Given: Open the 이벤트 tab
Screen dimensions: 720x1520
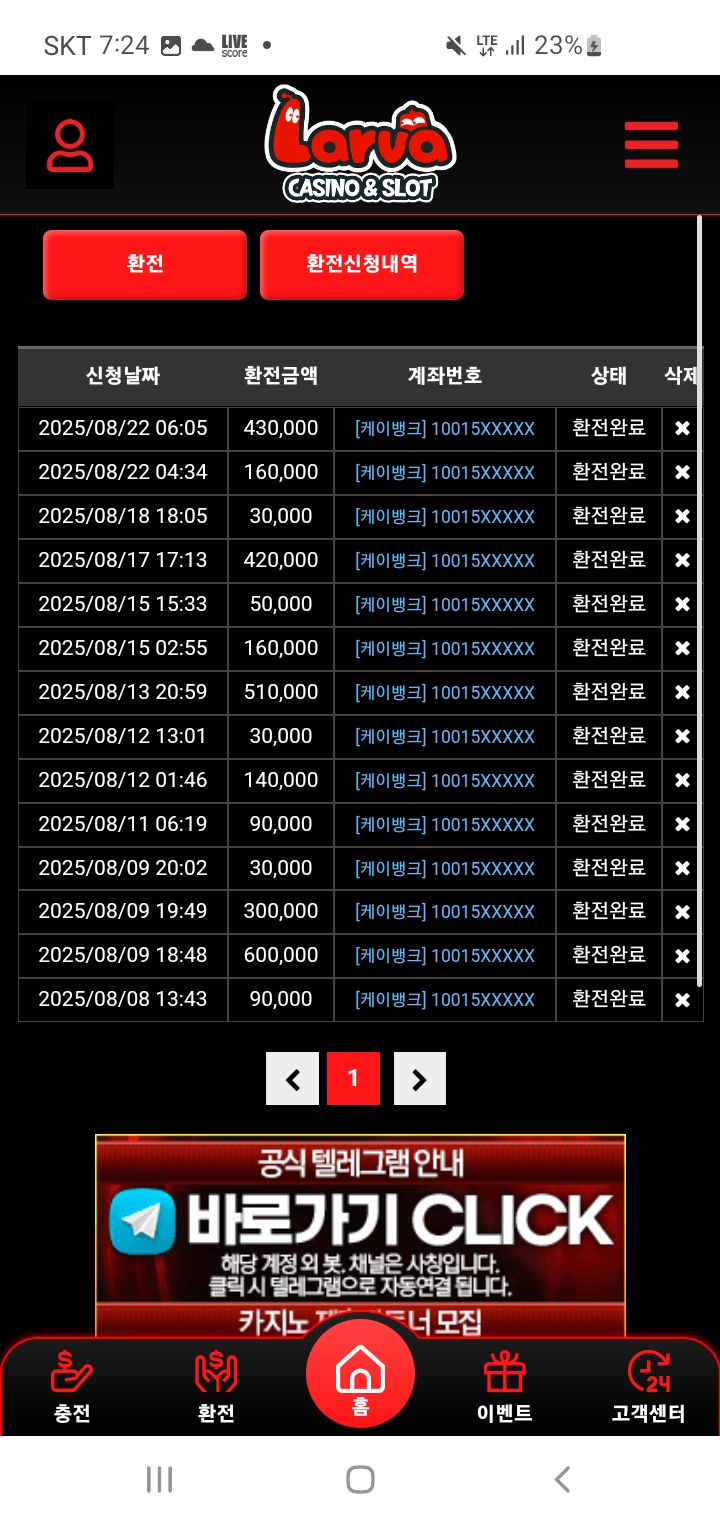Looking at the screenshot, I should (x=504, y=1387).
